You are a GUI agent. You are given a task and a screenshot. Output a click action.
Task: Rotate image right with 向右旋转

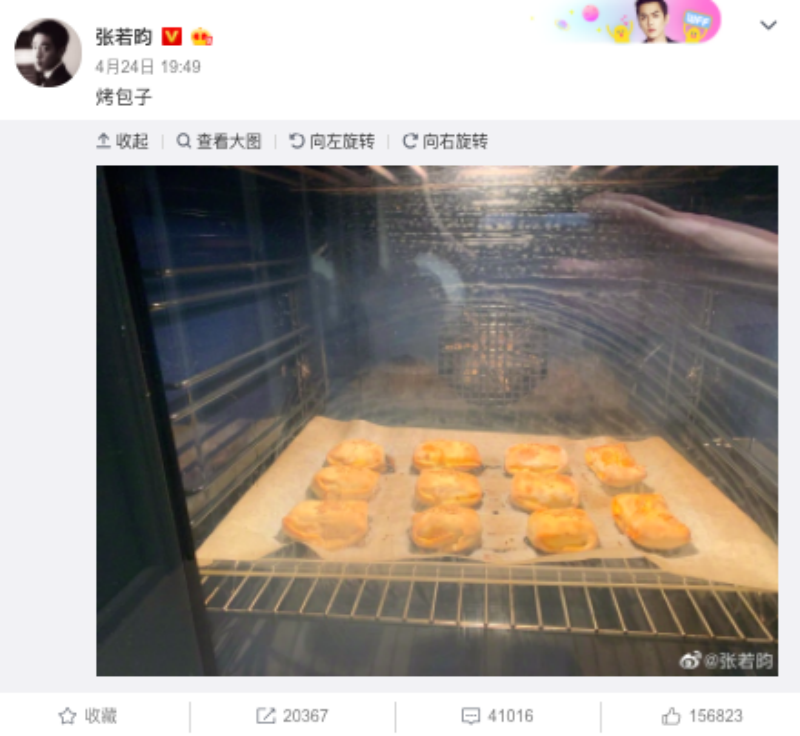(445, 142)
